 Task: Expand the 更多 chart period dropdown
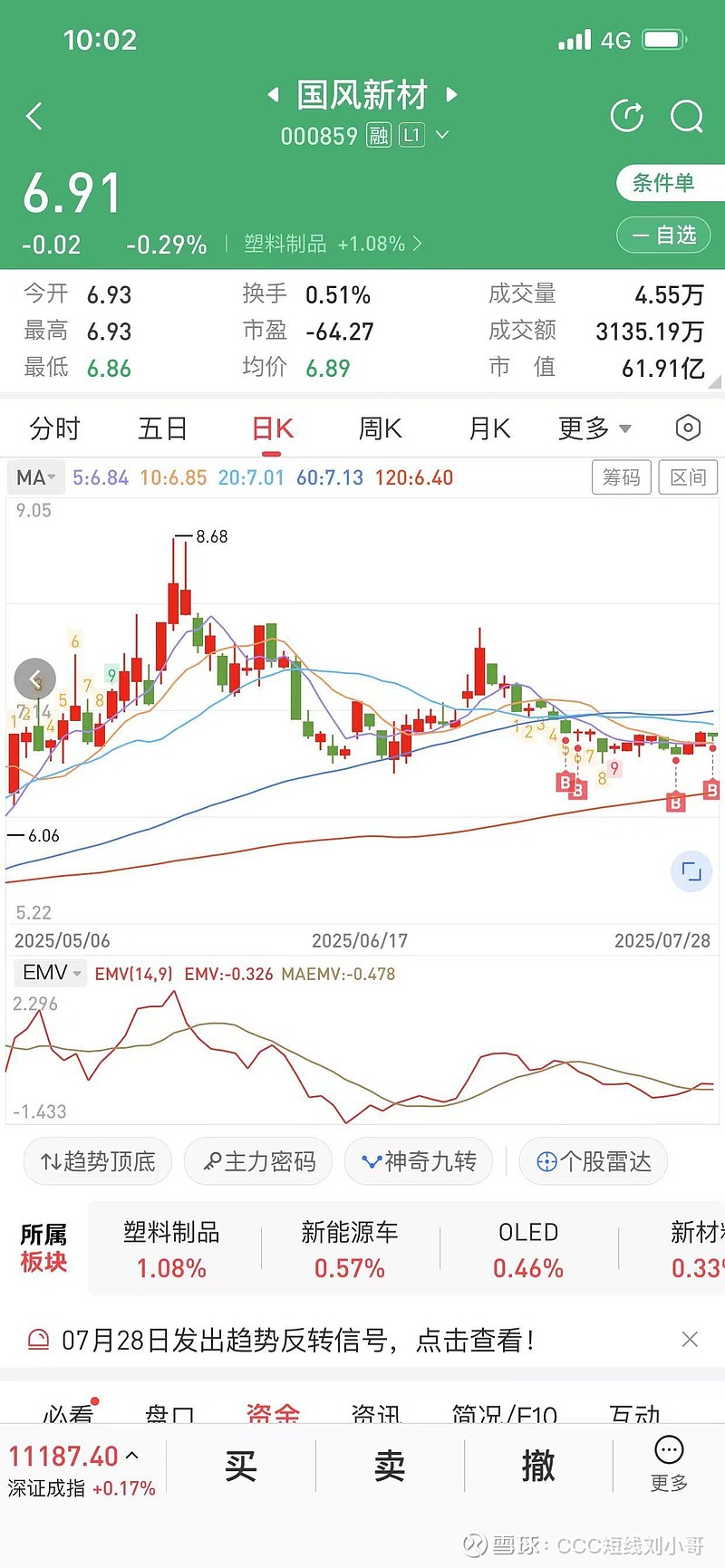coord(594,428)
